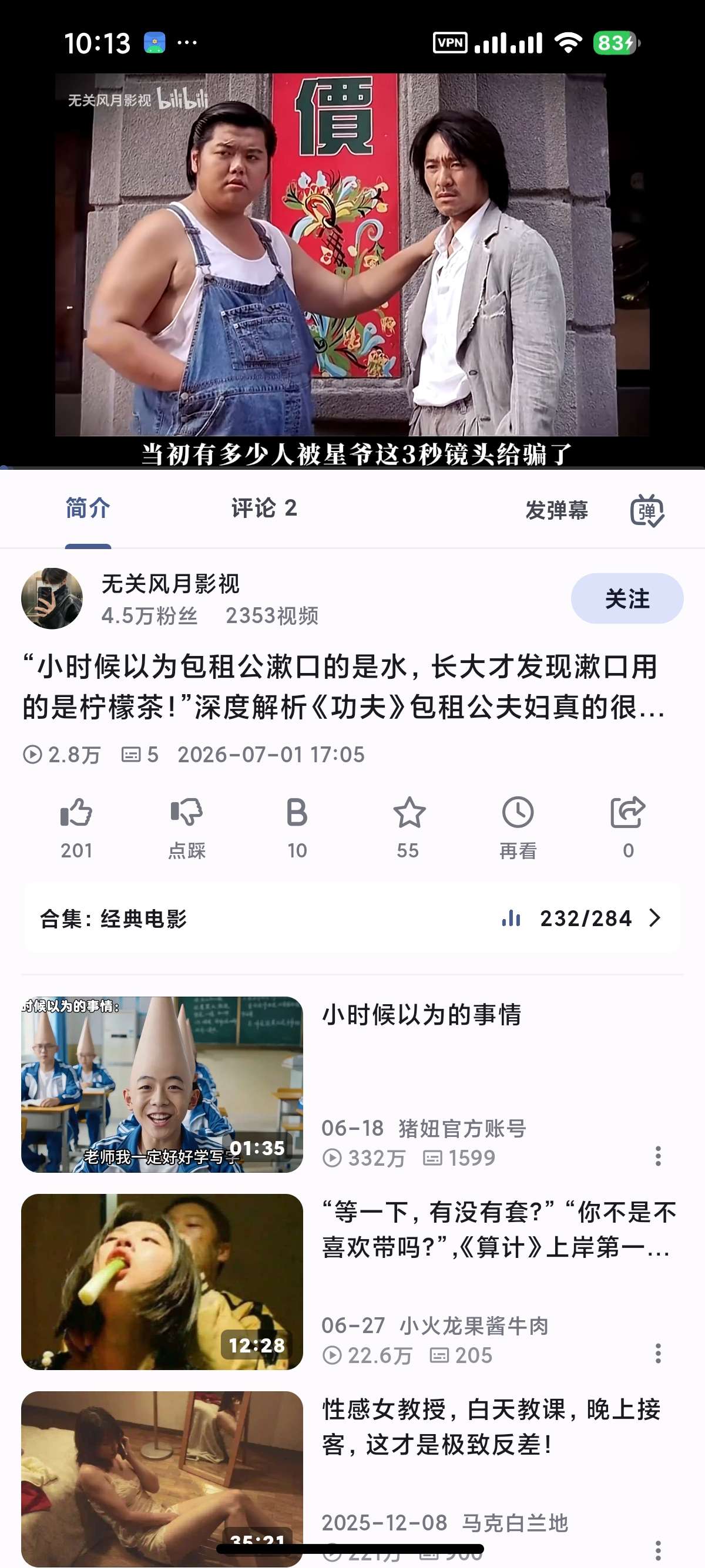Tap 发弹幕 to send a danmaku
The height and width of the screenshot is (1568, 705).
(556, 510)
